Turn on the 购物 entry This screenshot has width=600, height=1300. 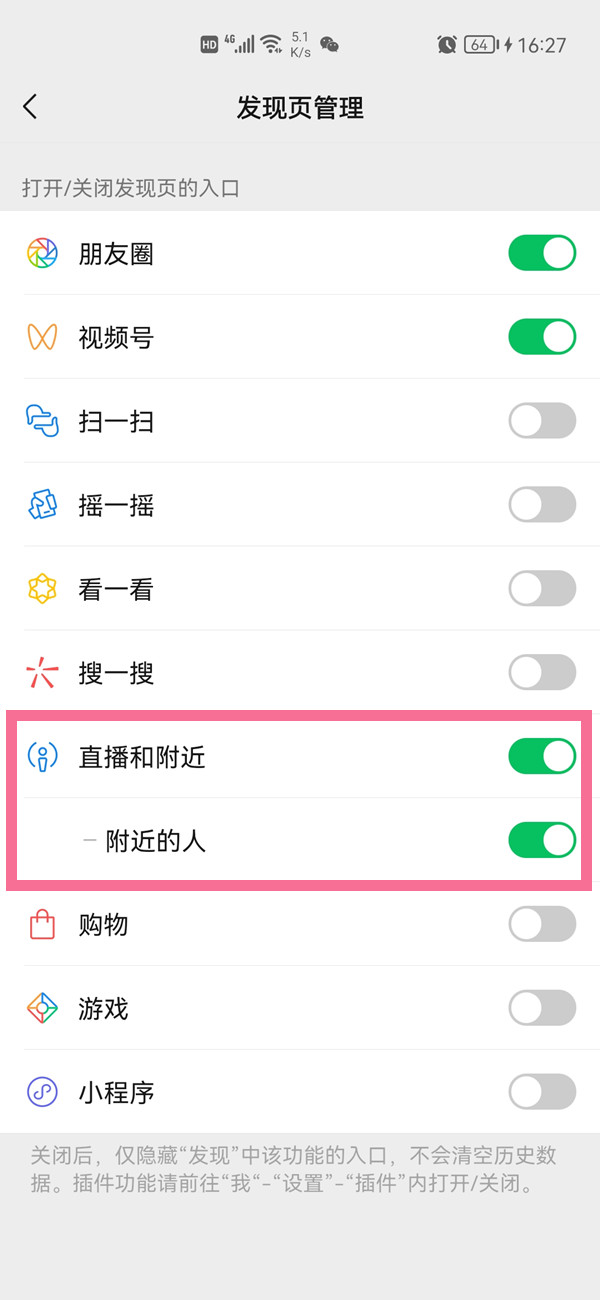(542, 925)
